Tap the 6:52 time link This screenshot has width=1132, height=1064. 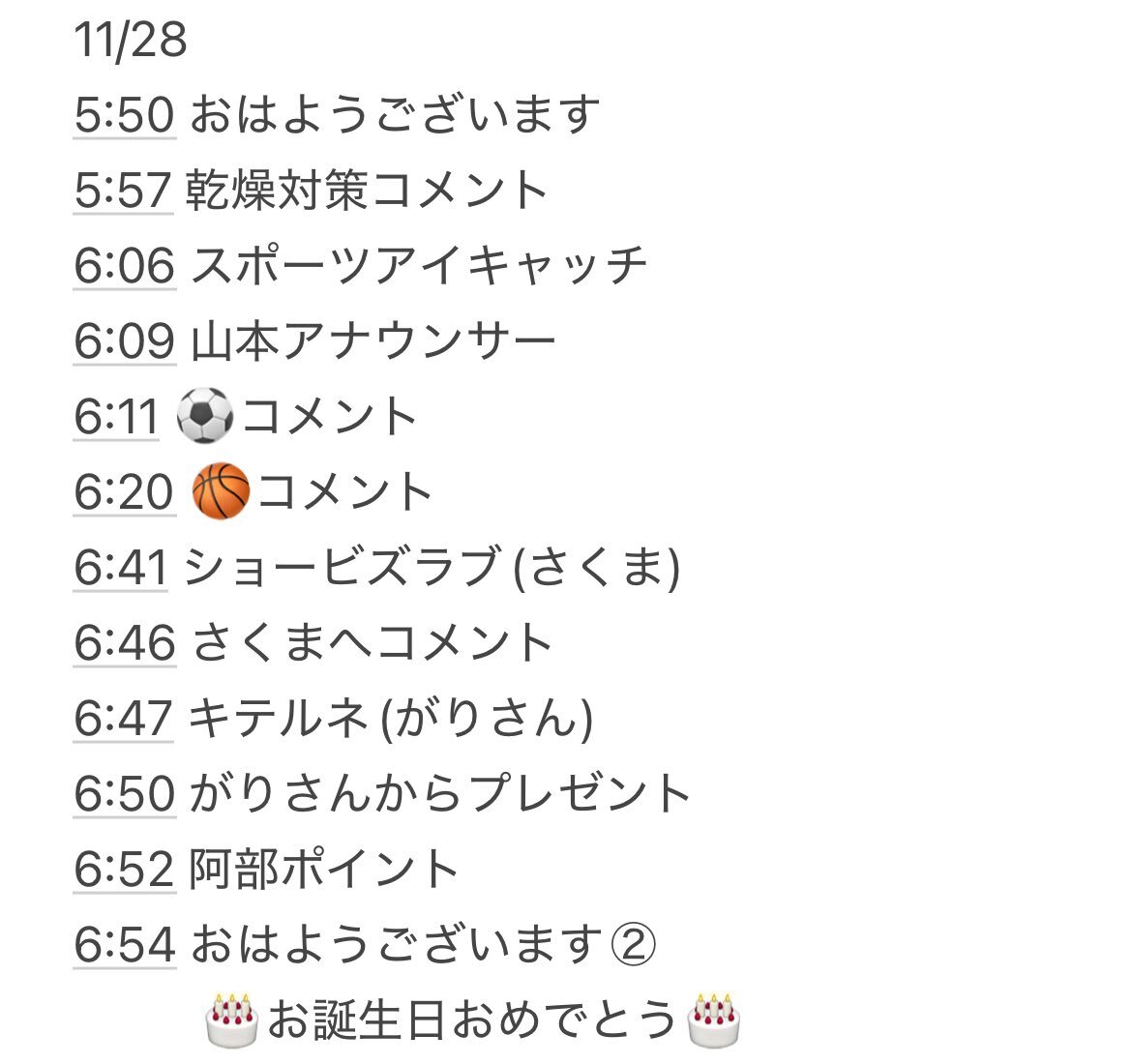pos(124,870)
